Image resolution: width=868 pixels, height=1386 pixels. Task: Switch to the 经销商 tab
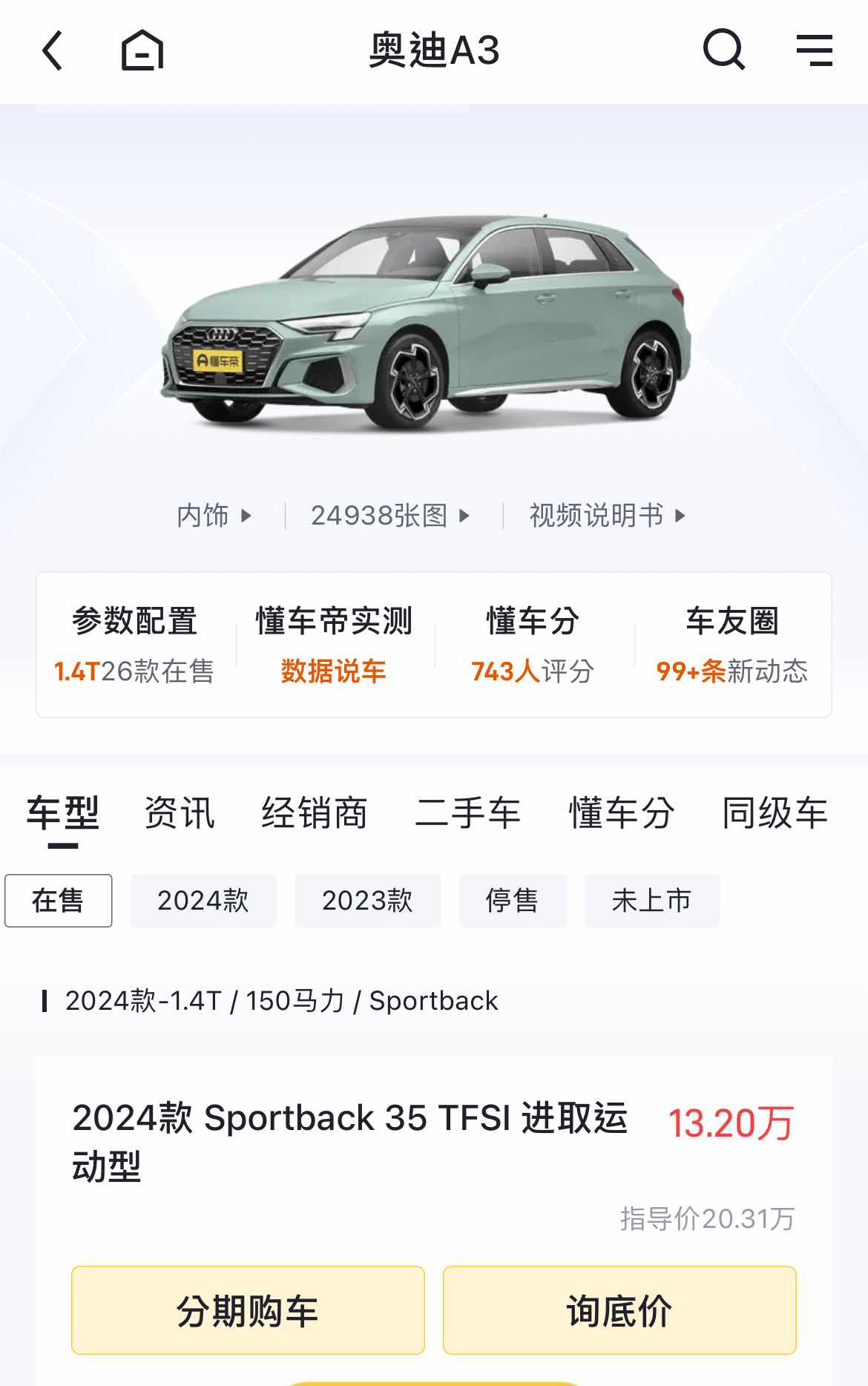[x=315, y=813]
